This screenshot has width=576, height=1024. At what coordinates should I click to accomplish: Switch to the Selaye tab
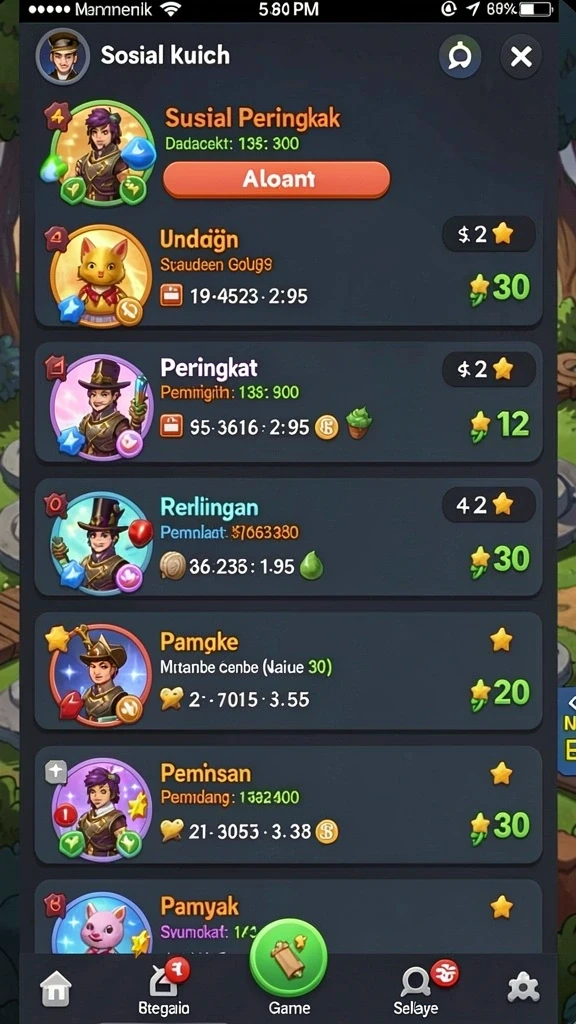point(416,989)
